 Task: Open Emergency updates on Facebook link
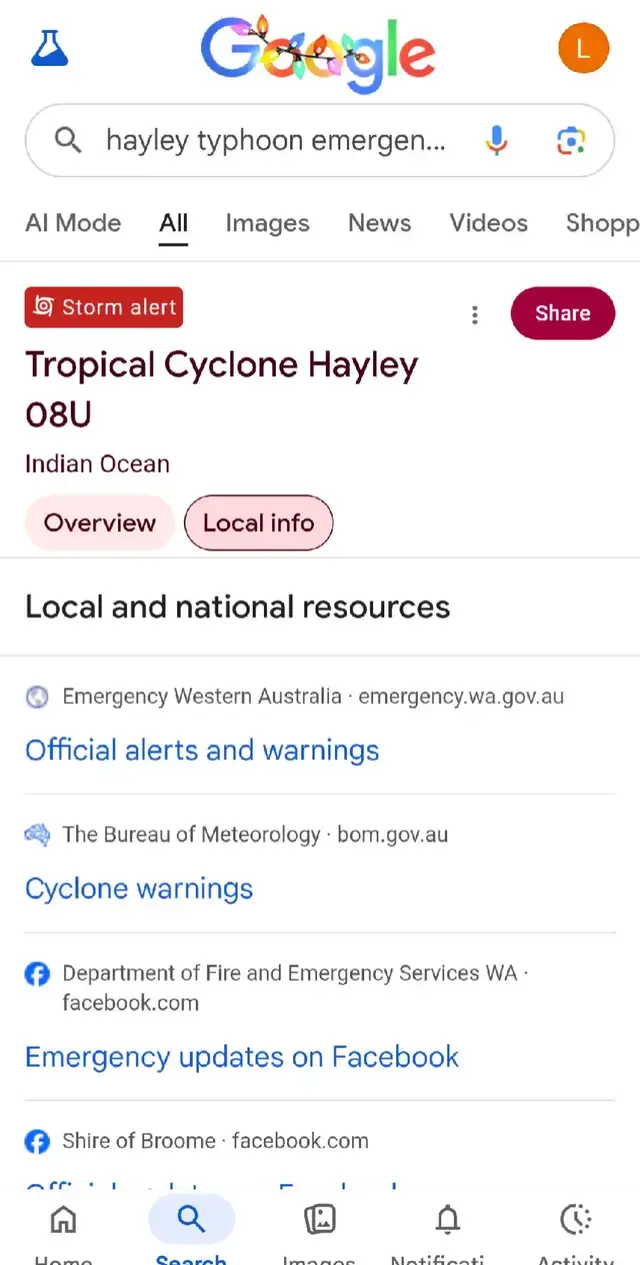(x=242, y=1057)
